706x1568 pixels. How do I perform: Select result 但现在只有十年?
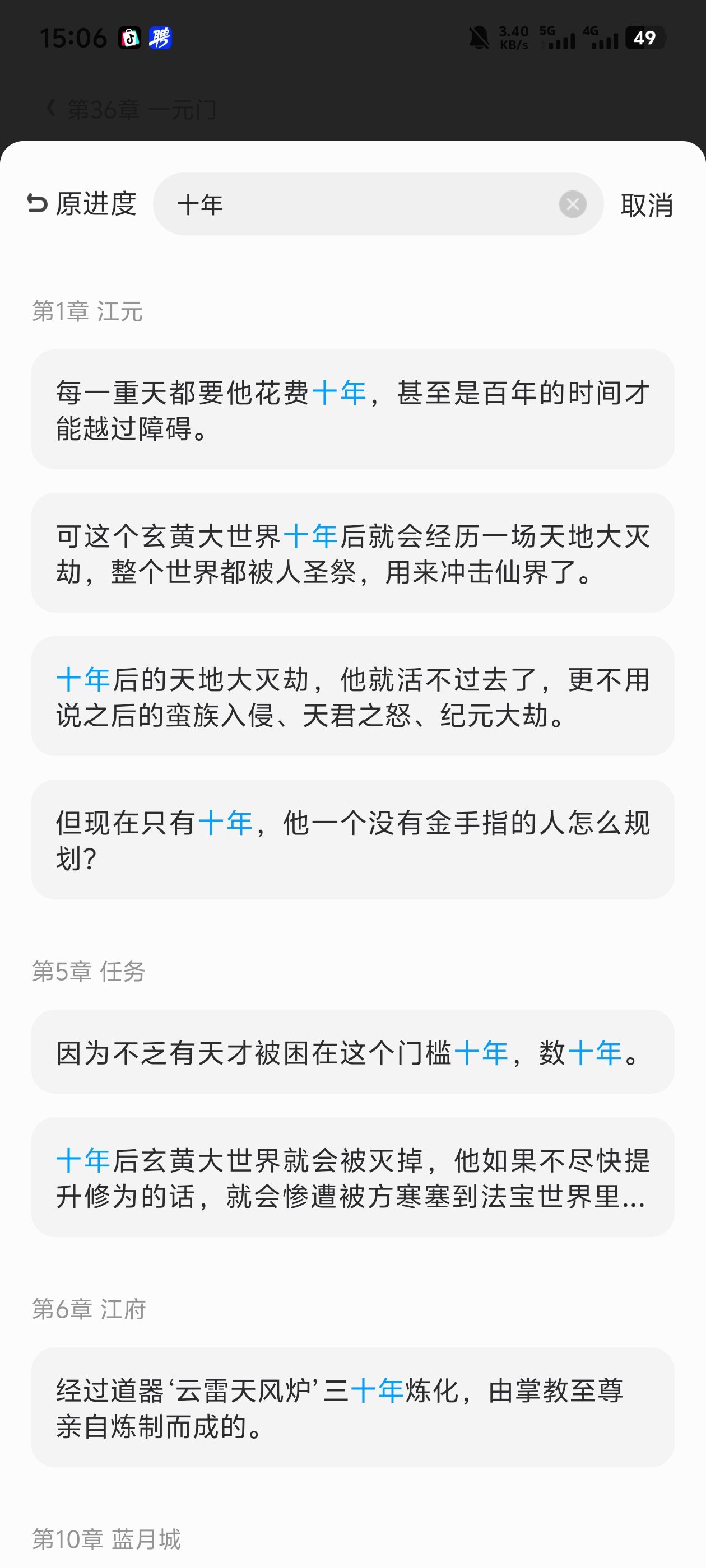click(x=352, y=839)
